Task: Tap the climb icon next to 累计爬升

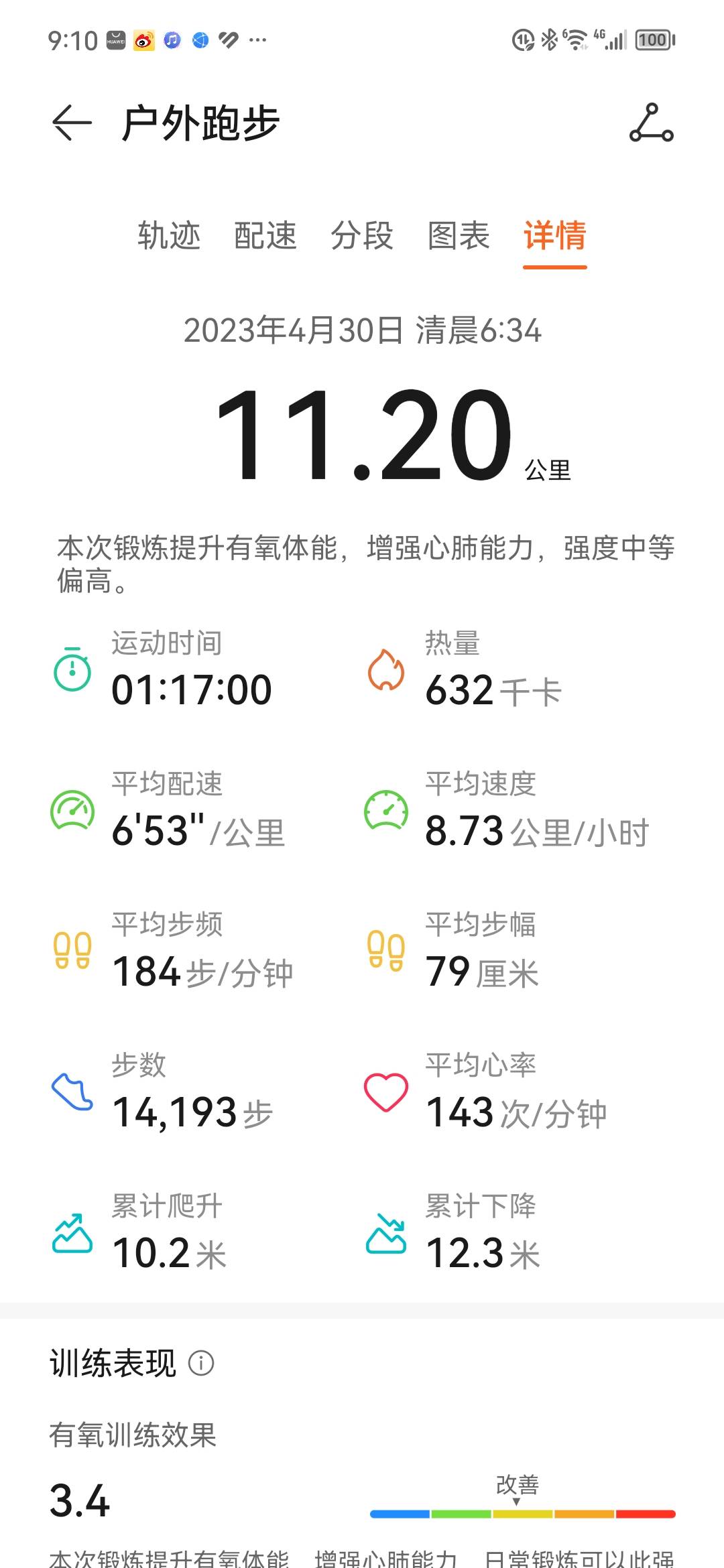Action: coord(74,1231)
